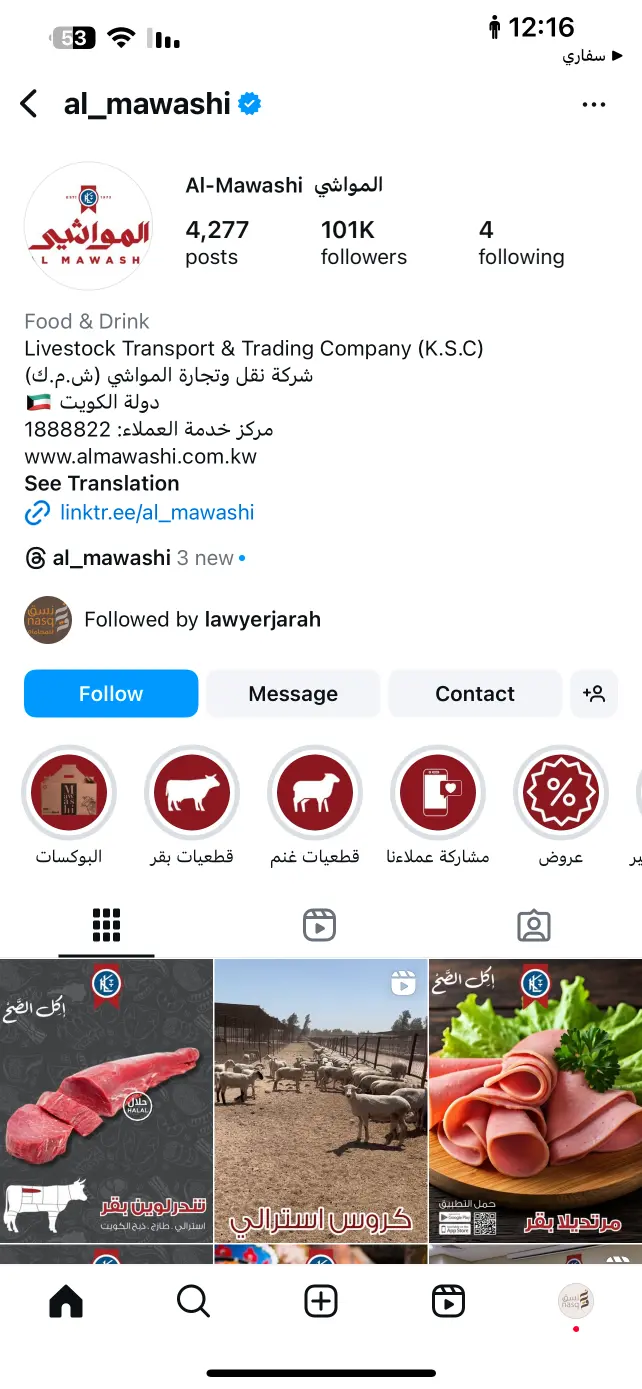The width and height of the screenshot is (642, 1389).
Task: Switch to the tagged photos tab
Action: 534,925
